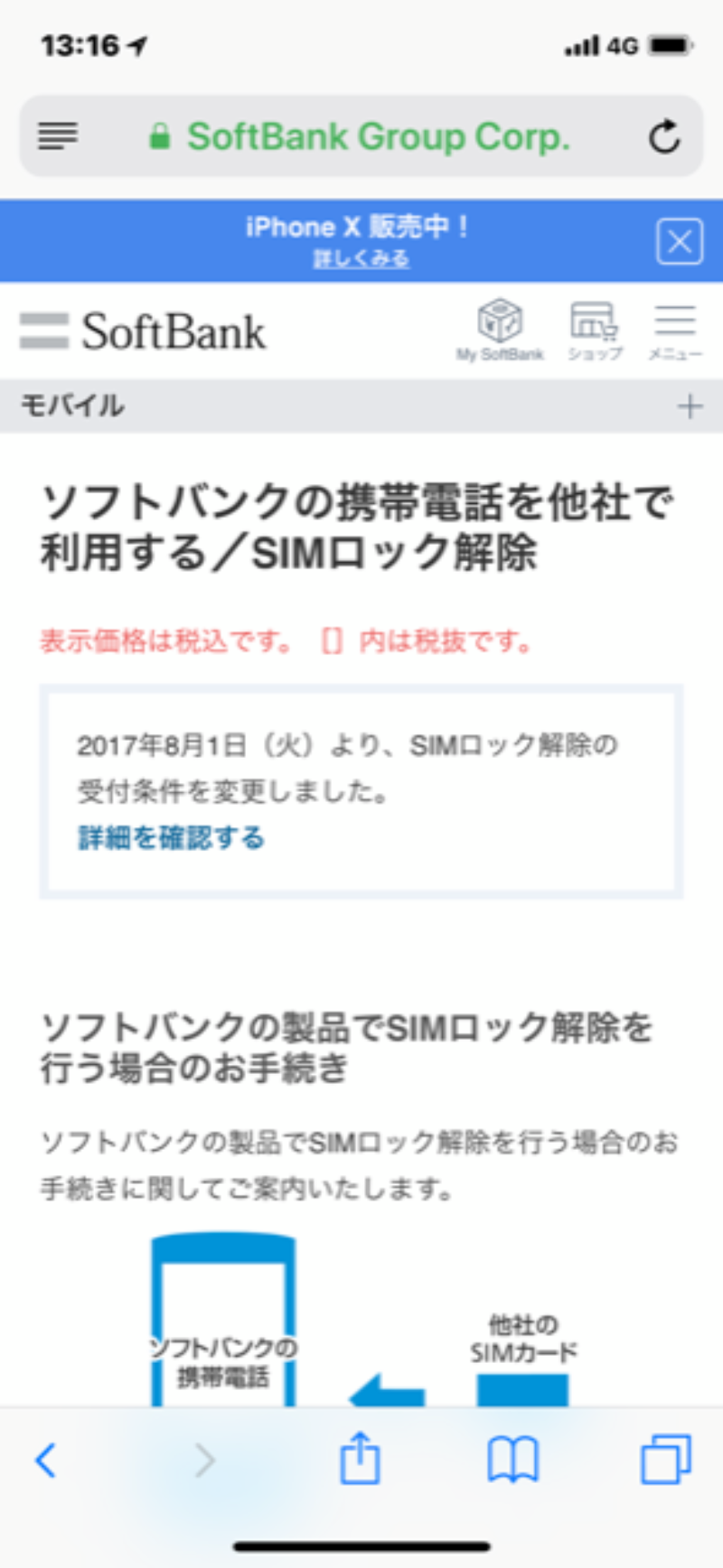Open the 詳しくみる link in iPhone X banner
The height and width of the screenshot is (1568, 723).
point(361,259)
